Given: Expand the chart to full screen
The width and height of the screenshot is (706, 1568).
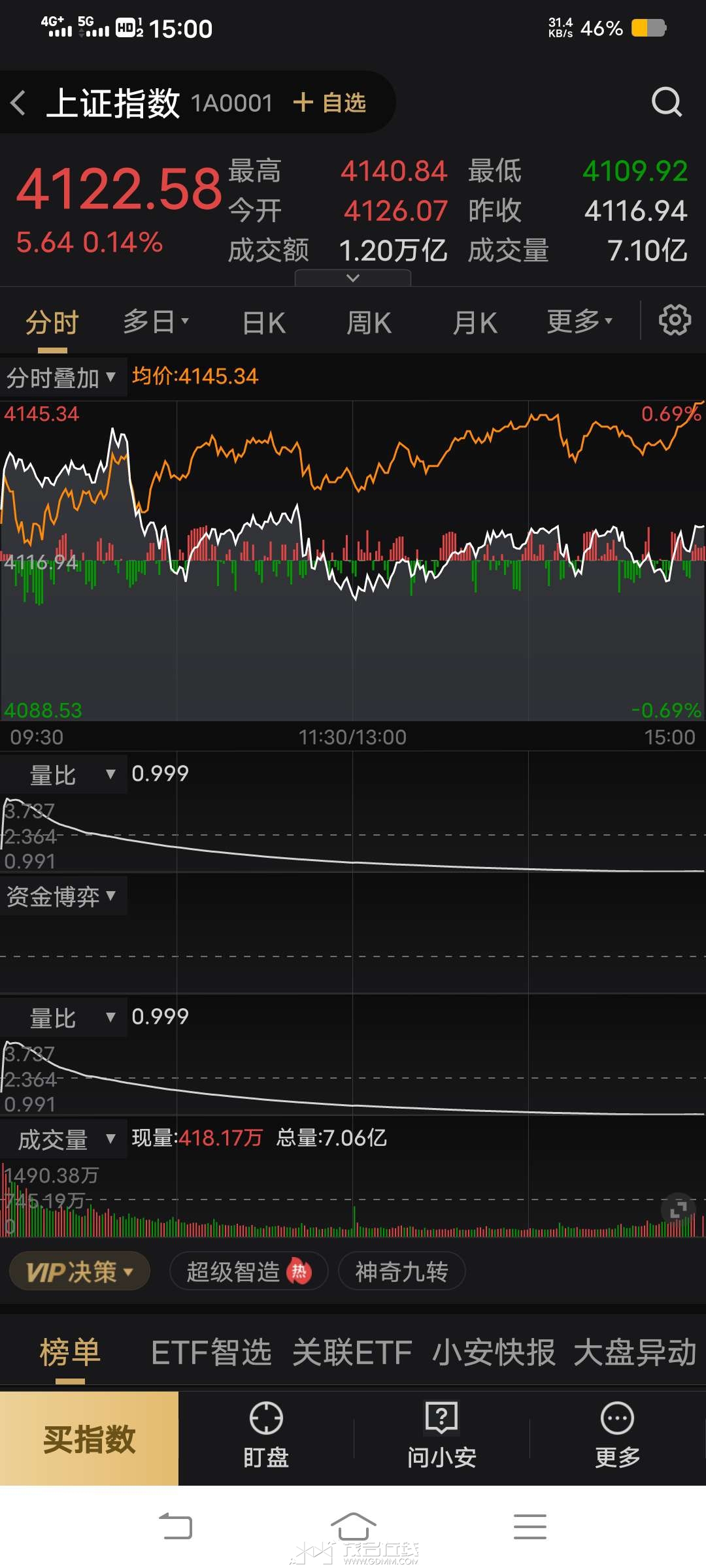Looking at the screenshot, I should tap(679, 1209).
